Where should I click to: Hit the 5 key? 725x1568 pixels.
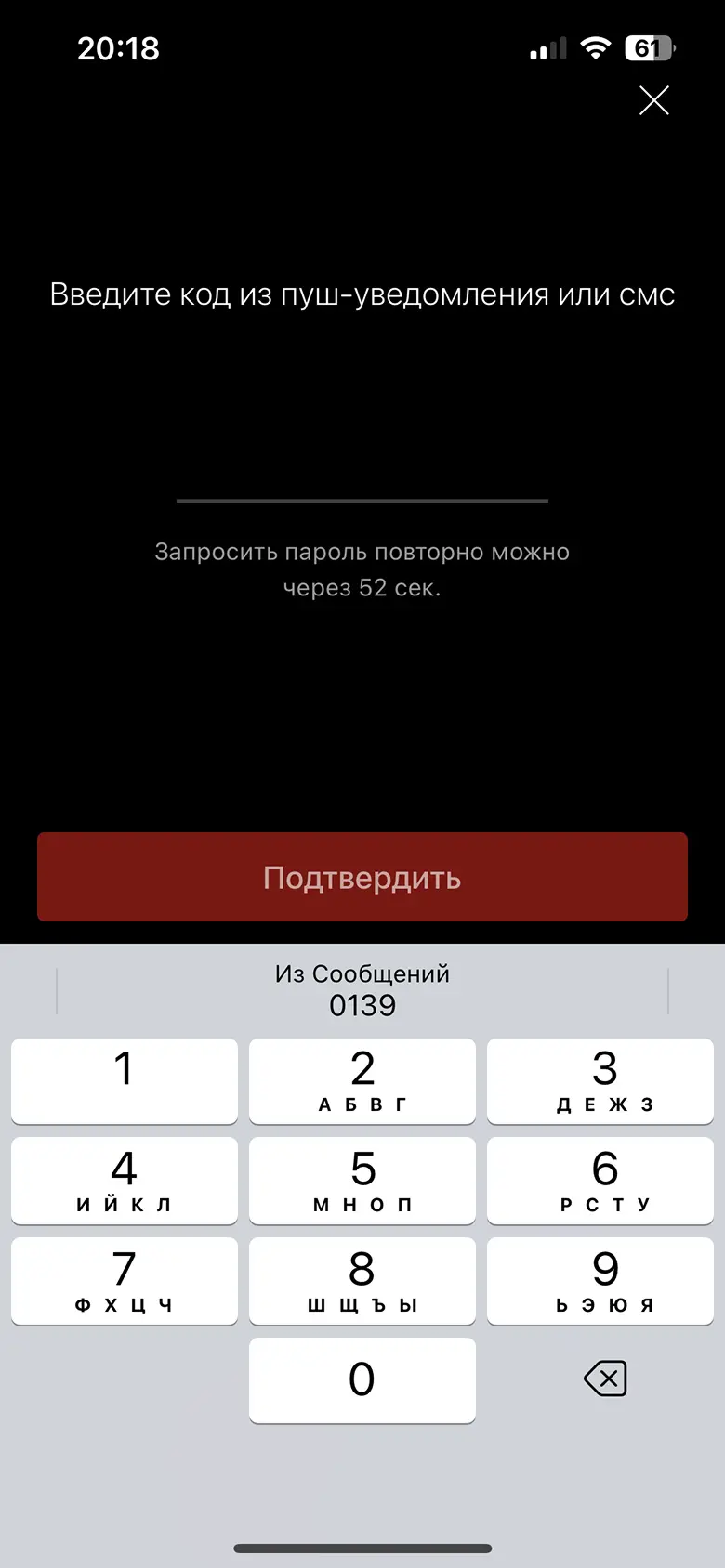pos(362,1181)
